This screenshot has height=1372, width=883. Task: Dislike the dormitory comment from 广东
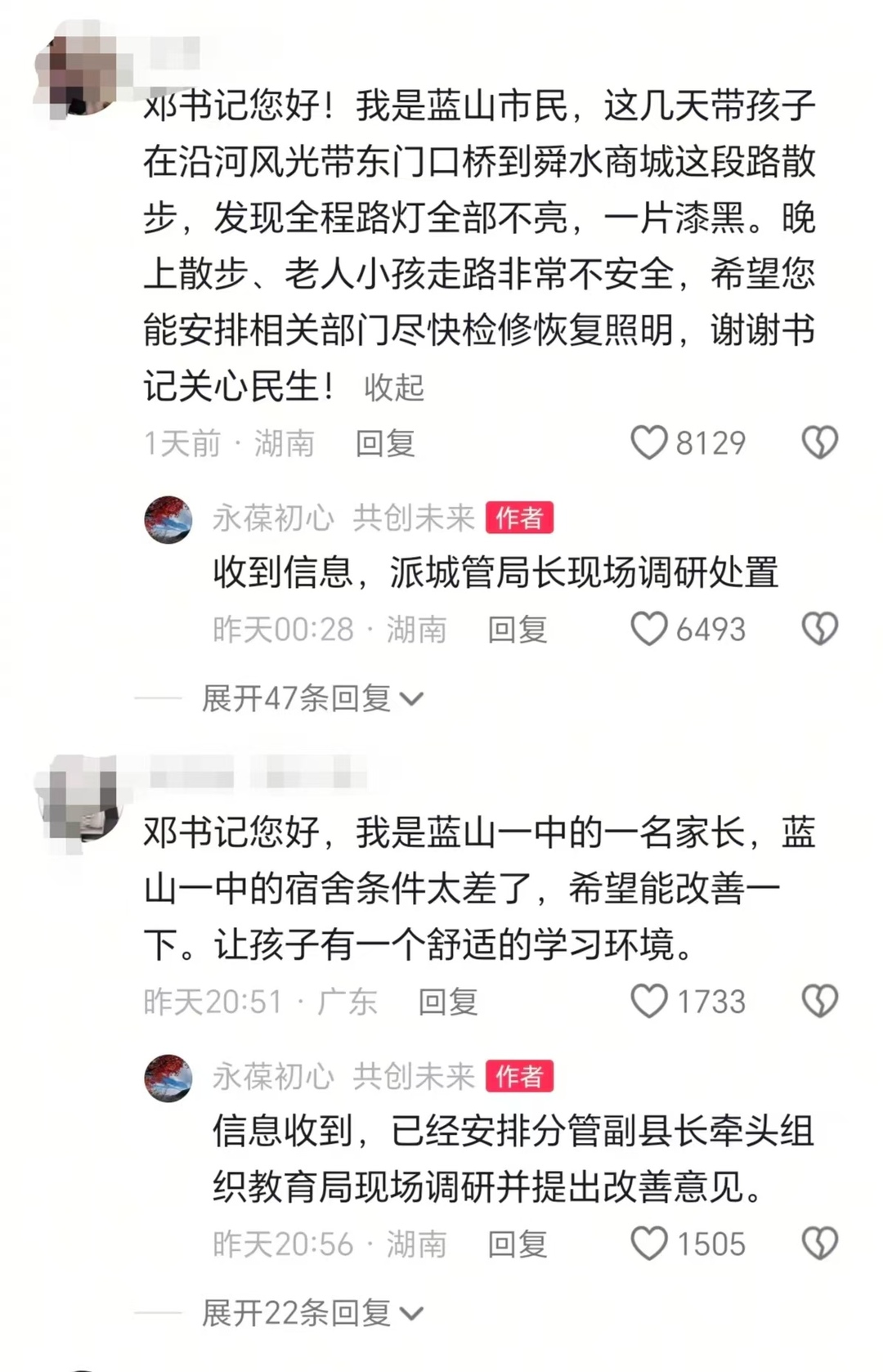[819, 1002]
